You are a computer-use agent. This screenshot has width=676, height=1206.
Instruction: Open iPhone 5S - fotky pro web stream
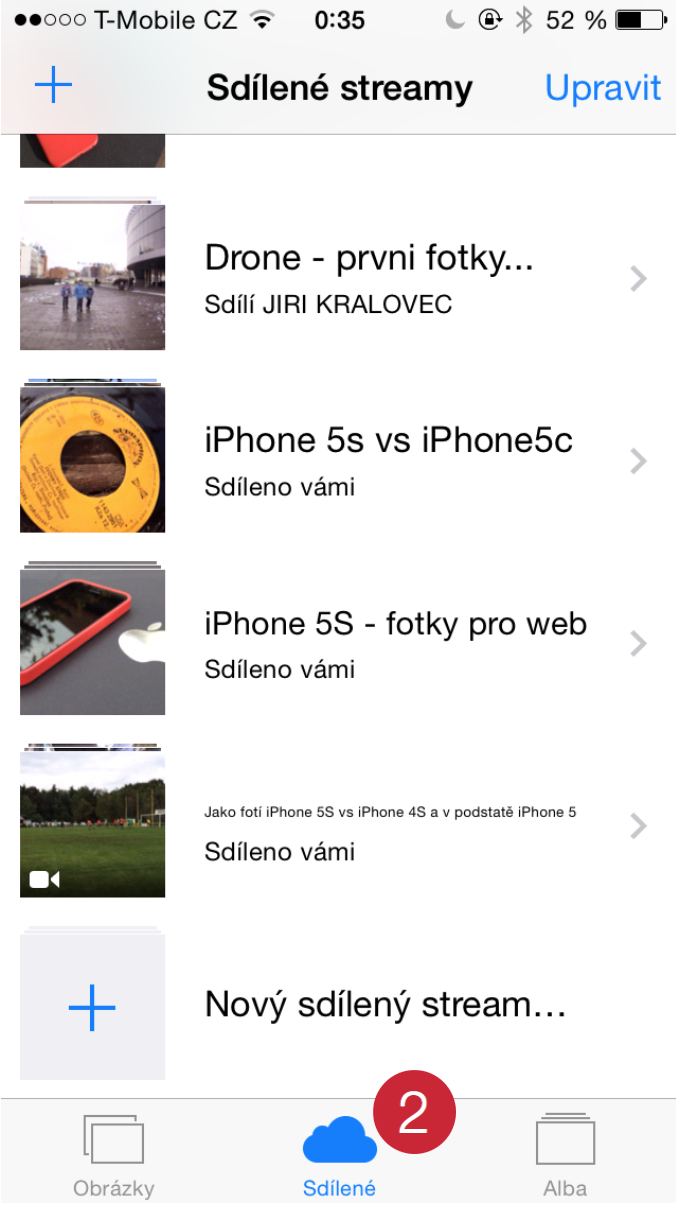(x=395, y=641)
